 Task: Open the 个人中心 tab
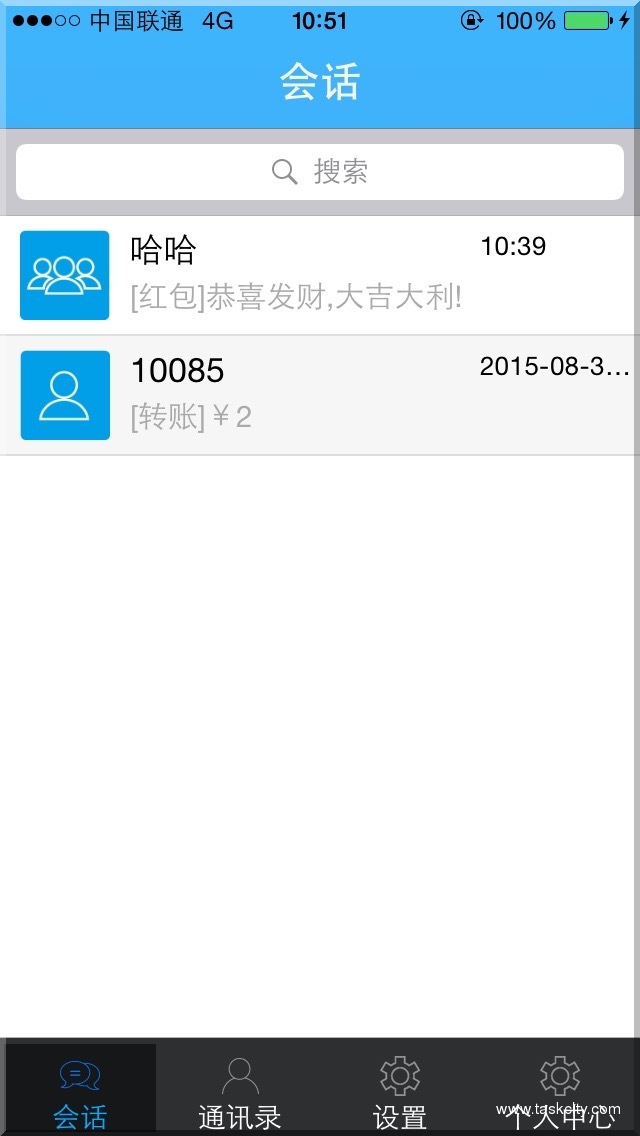click(560, 1090)
